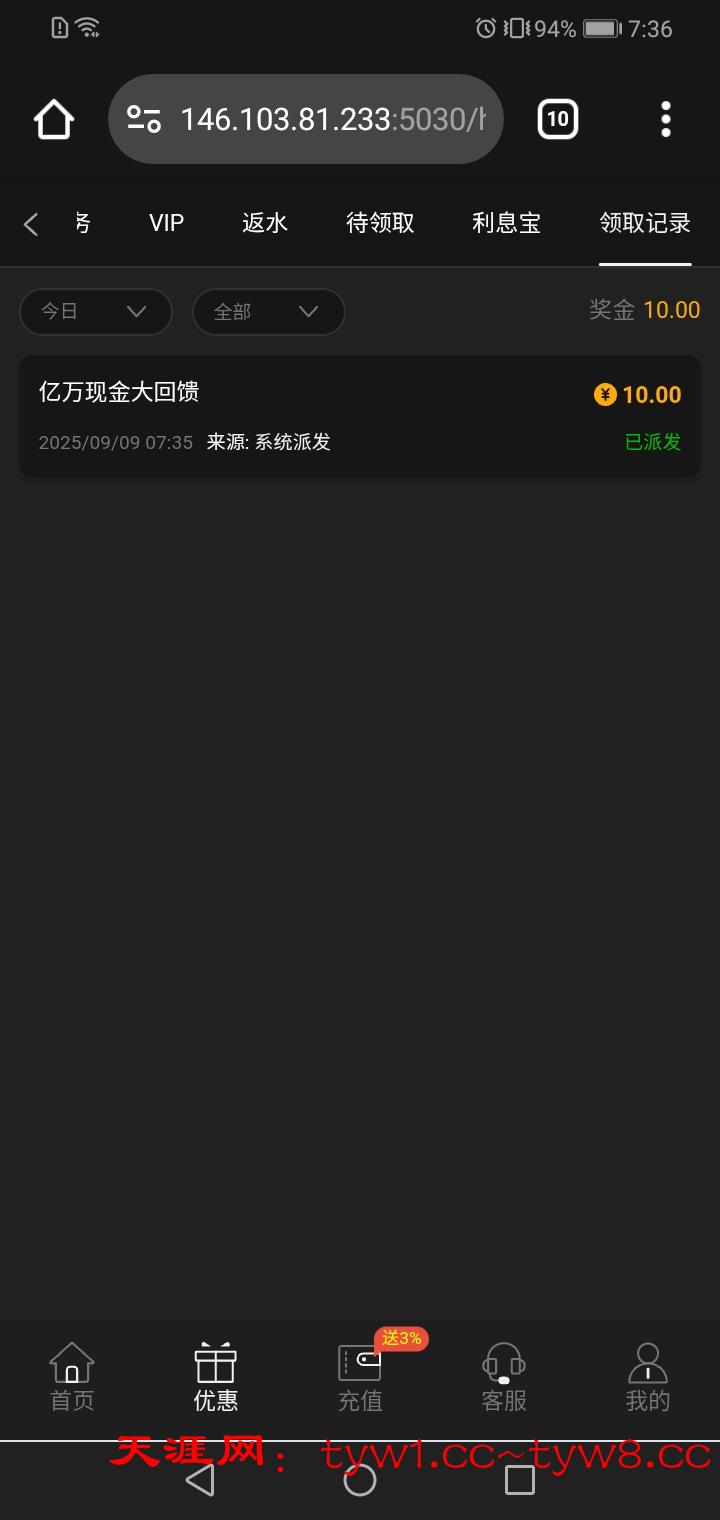
Task: Go back using the left arrow
Action: 31,224
